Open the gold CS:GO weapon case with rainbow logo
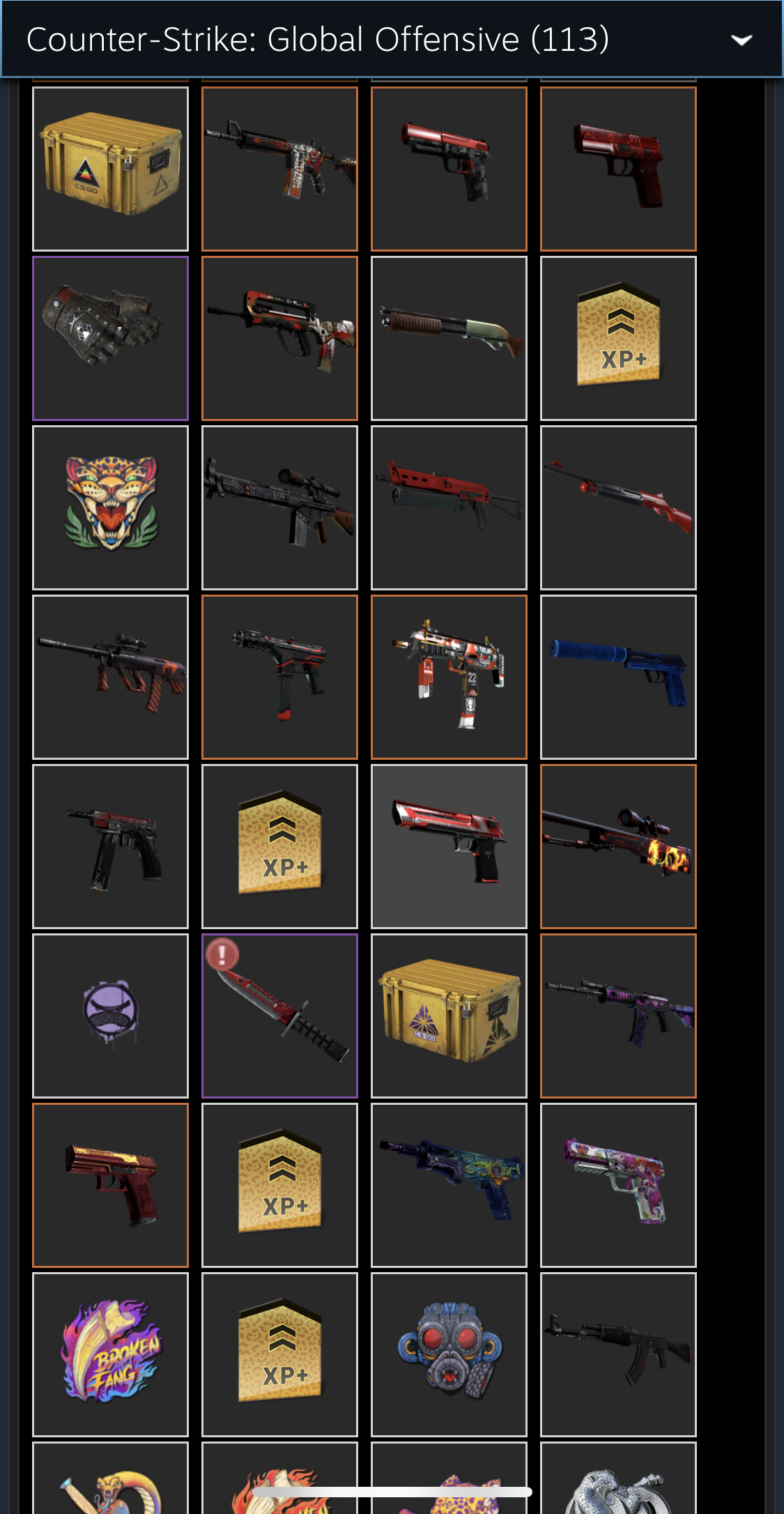Viewport: 784px width, 1514px height. click(x=110, y=169)
